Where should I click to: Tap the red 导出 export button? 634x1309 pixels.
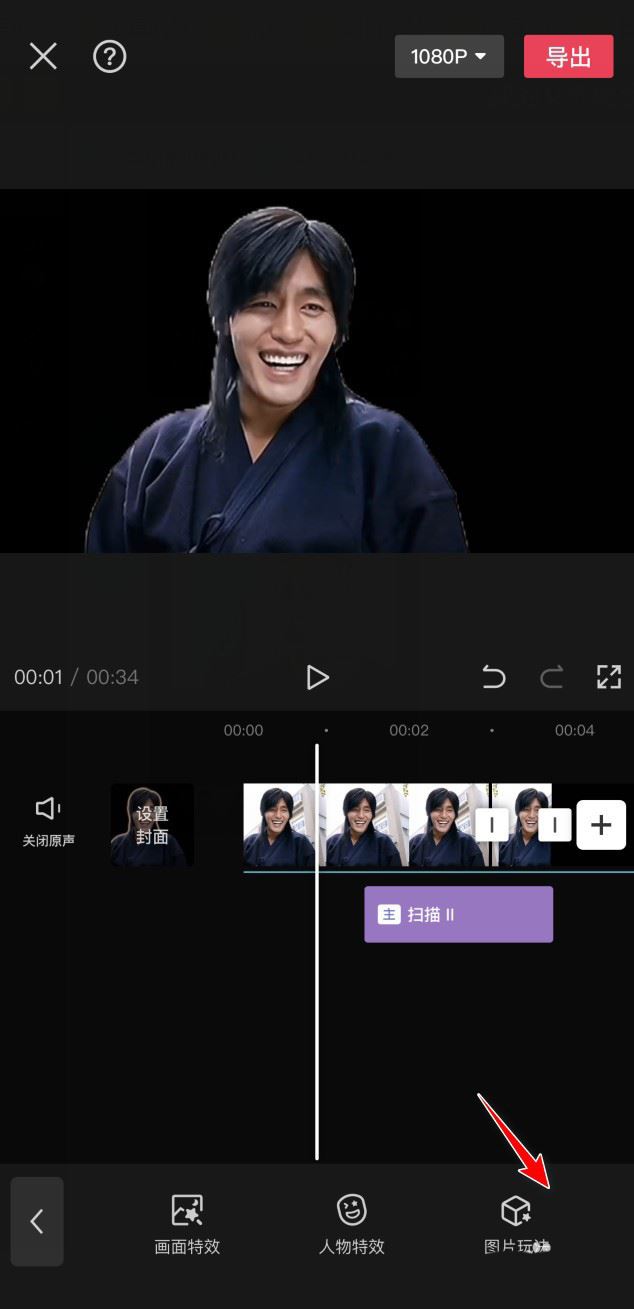(568, 57)
